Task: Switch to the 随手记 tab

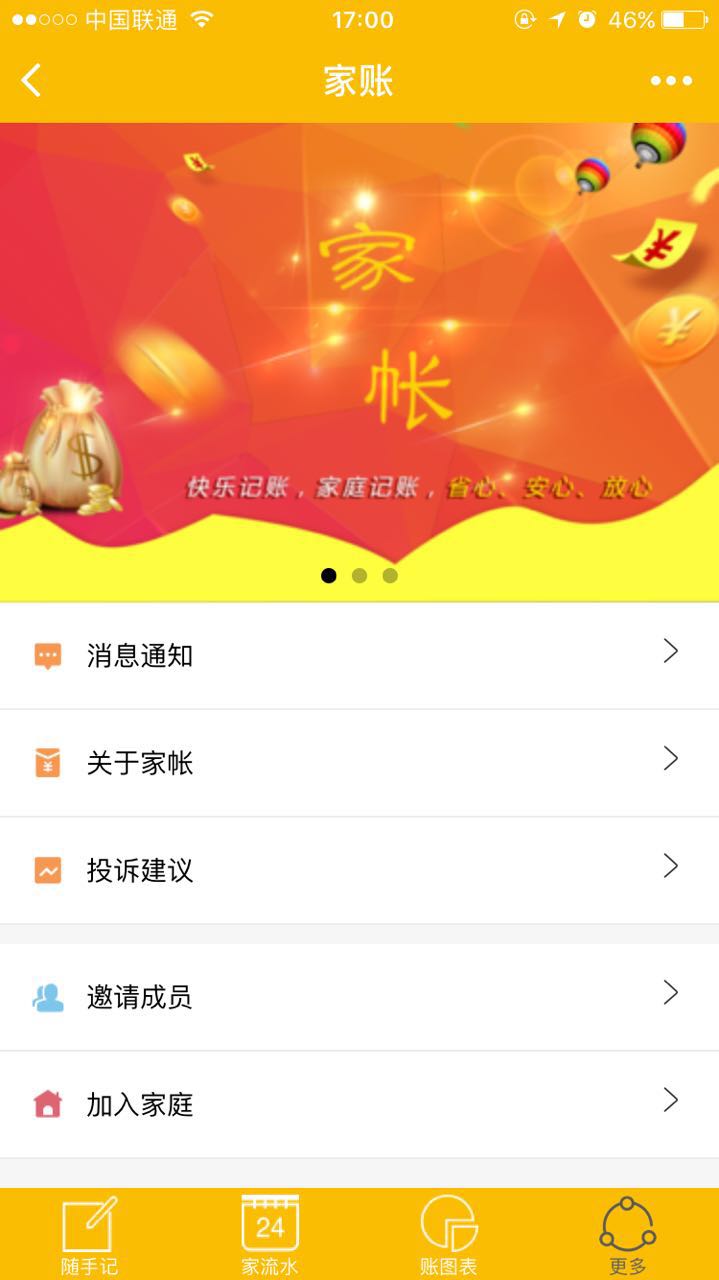Action: 89,1234
